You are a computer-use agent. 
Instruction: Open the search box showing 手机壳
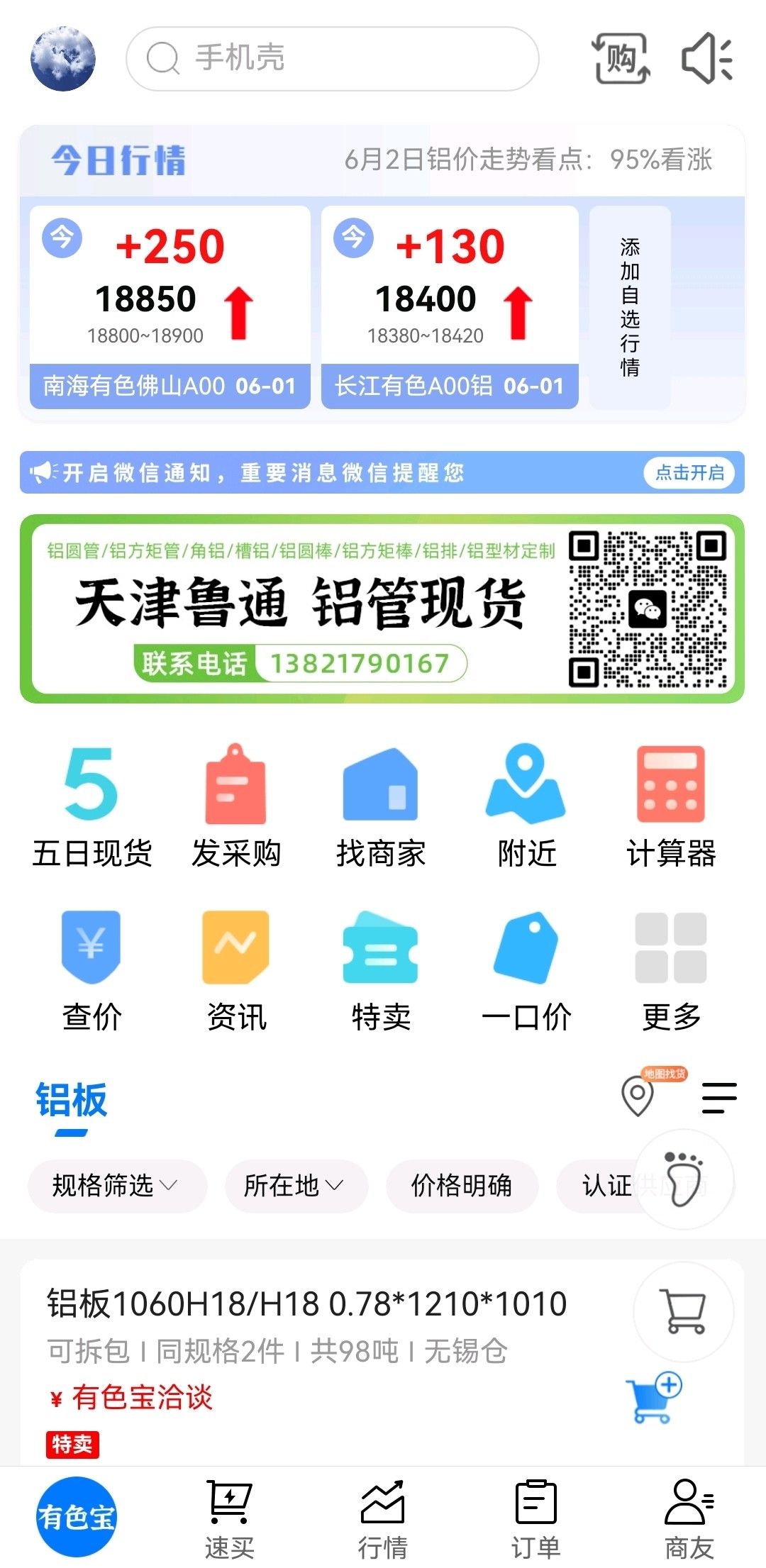pyautogui.click(x=332, y=58)
